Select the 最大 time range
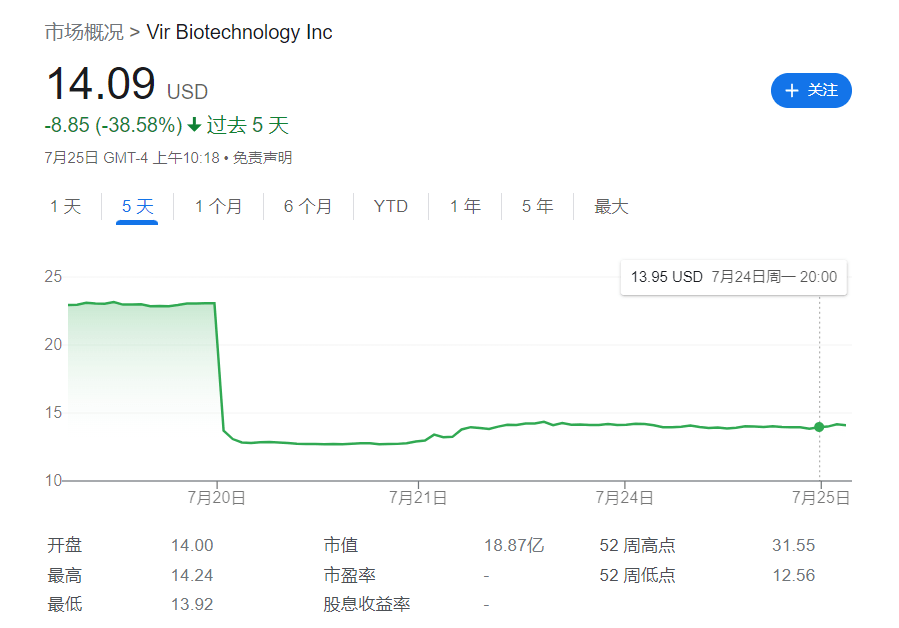 point(611,207)
